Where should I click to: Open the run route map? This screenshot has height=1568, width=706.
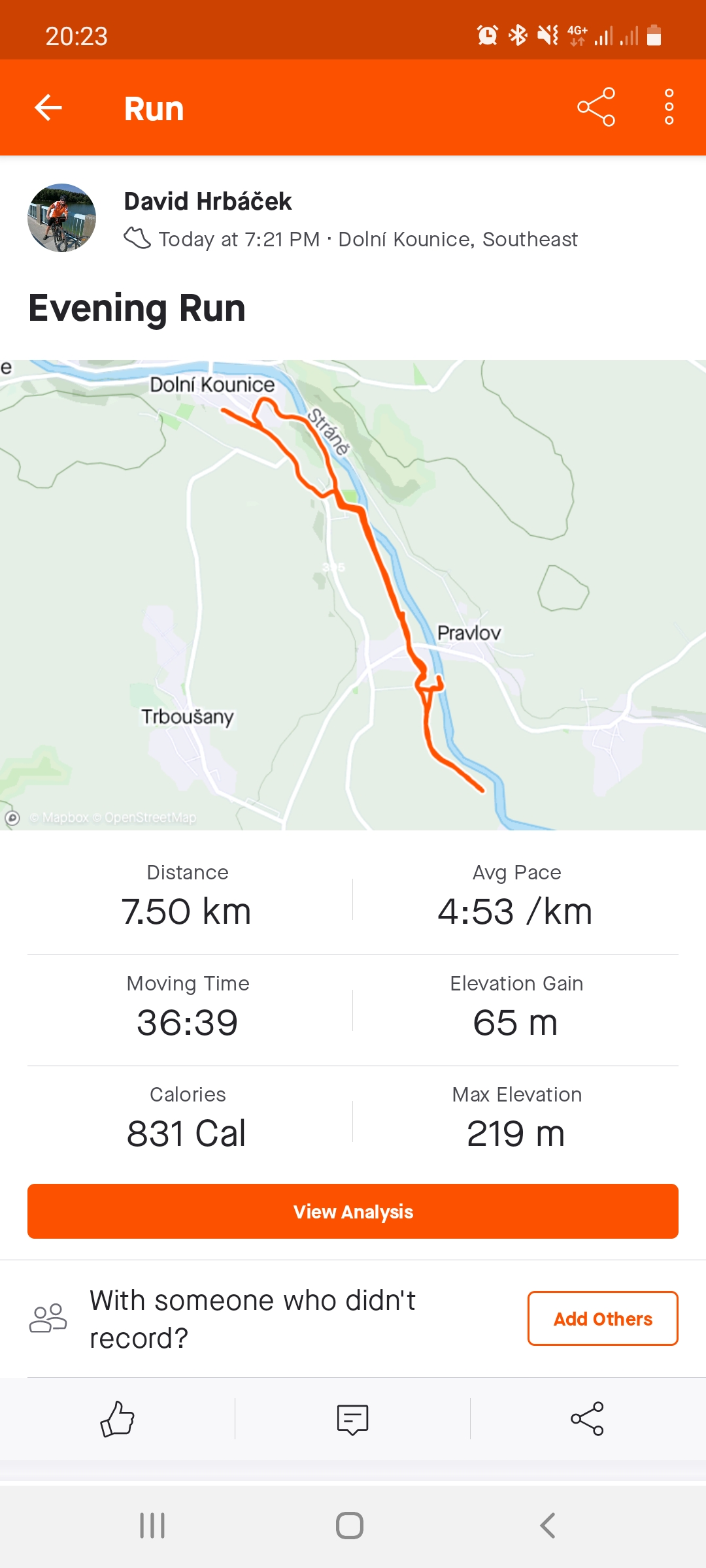click(353, 595)
